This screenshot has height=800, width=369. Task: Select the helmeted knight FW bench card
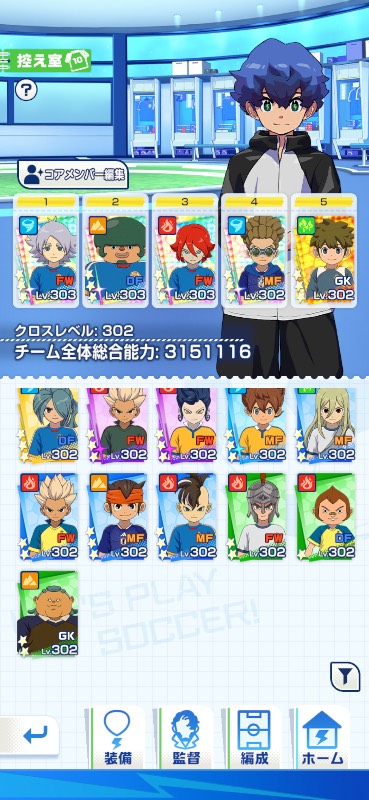pyautogui.click(x=256, y=516)
